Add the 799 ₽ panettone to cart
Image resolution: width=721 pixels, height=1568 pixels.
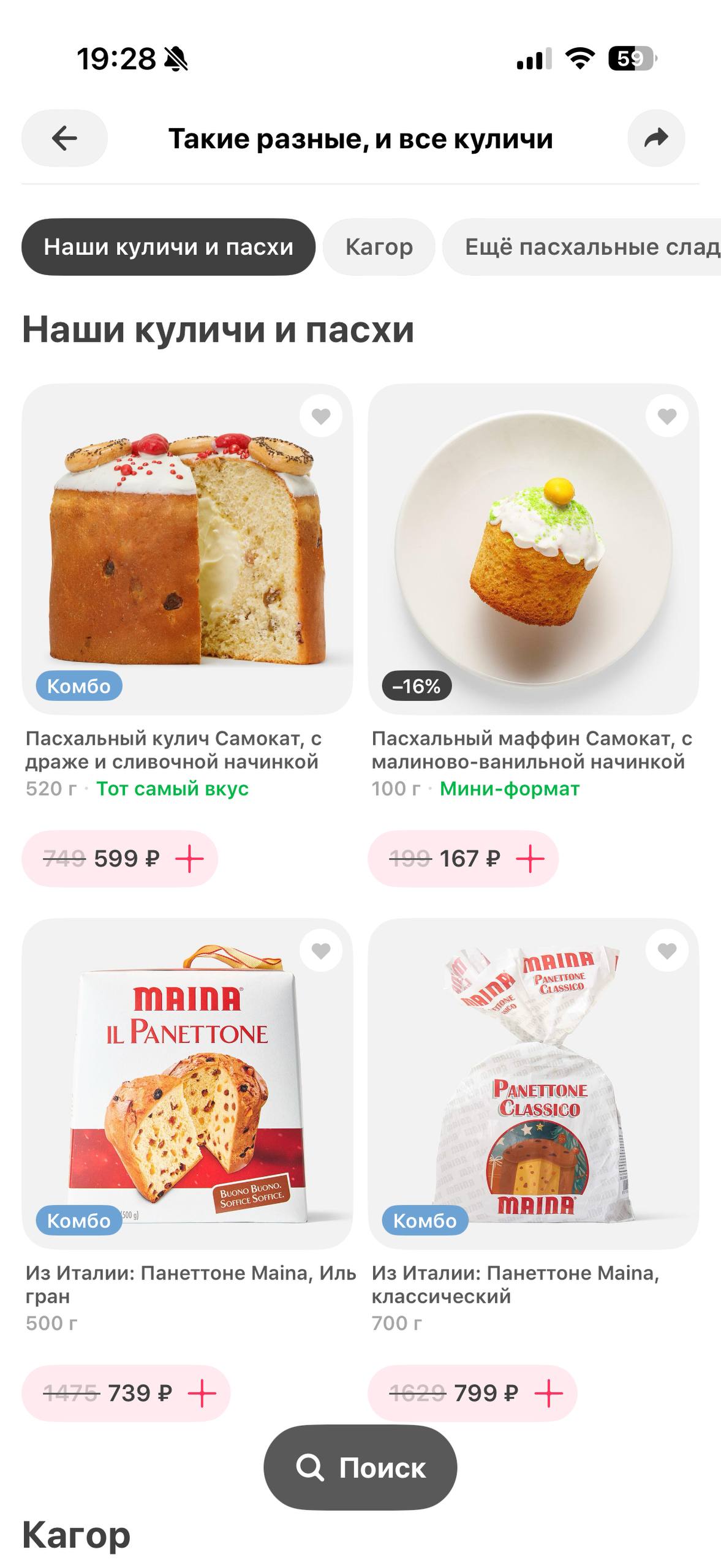(548, 1393)
